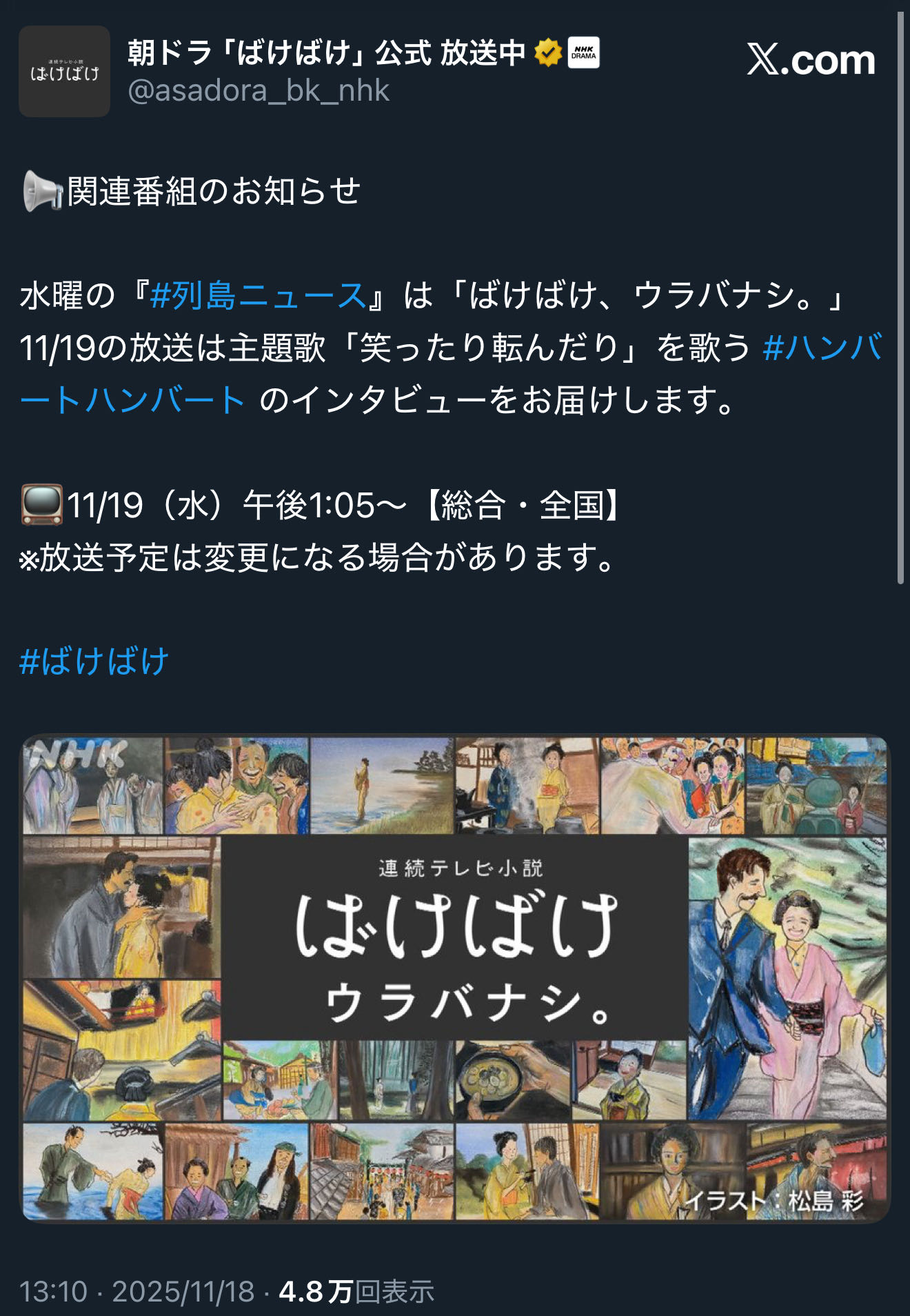910x1316 pixels.
Task: Open the #ハンバートハンバート hashtag
Action: click(822, 348)
